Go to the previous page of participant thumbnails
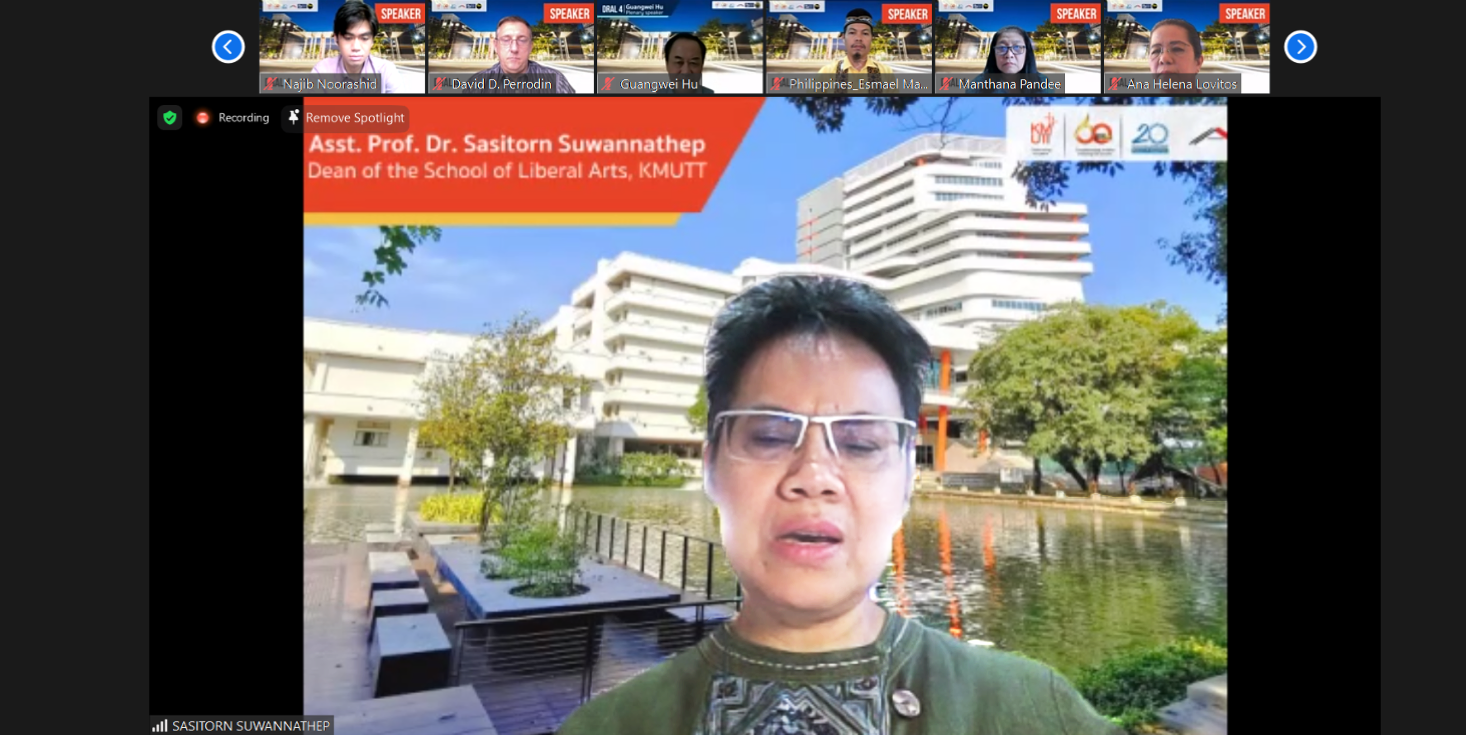The height and width of the screenshot is (735, 1466). (228, 47)
